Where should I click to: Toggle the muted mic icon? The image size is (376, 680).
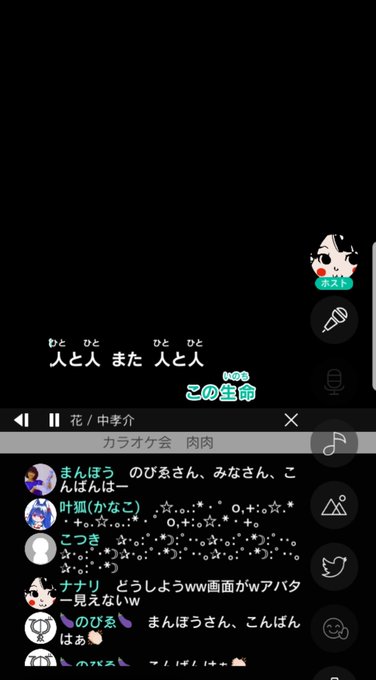point(334,382)
